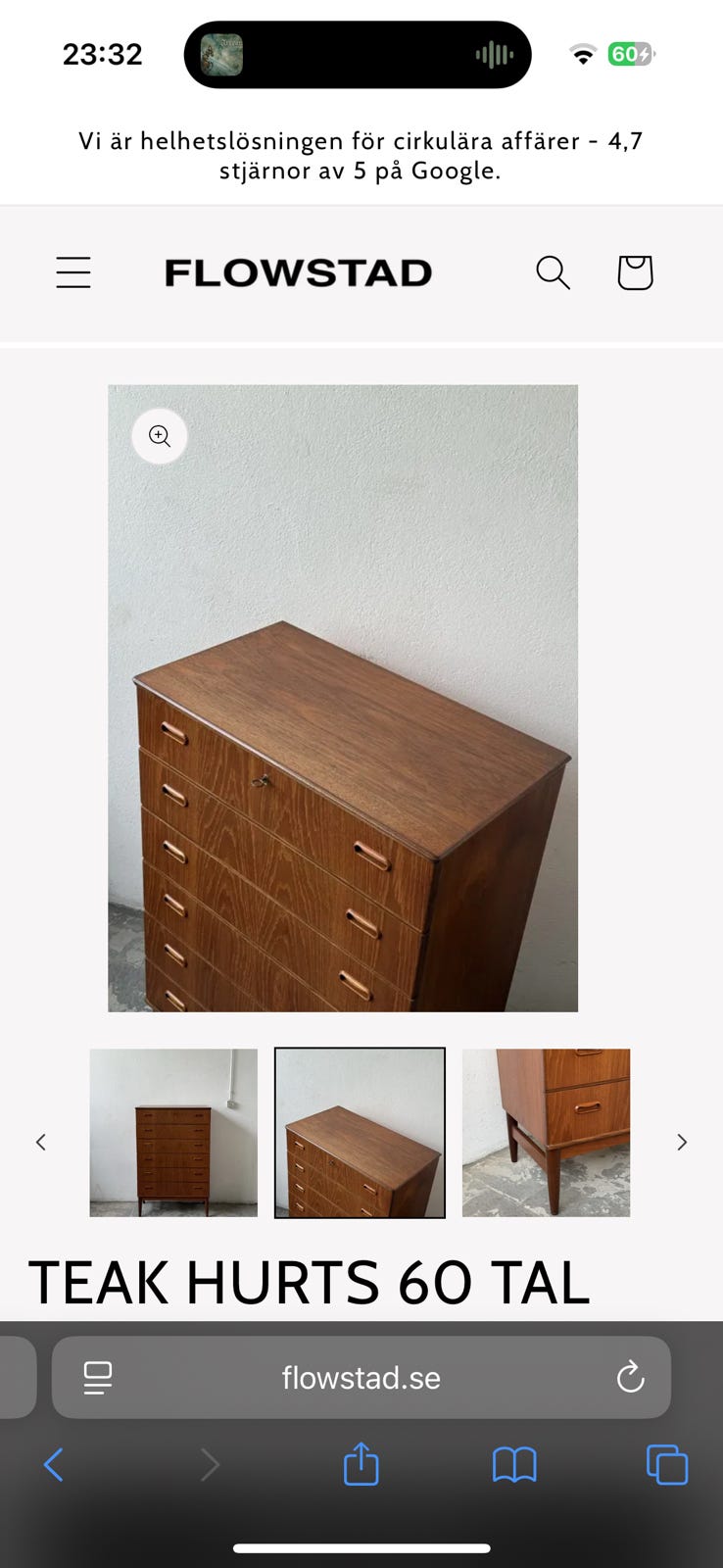
Task: Show open Safari tabs
Action: [x=666, y=1464]
